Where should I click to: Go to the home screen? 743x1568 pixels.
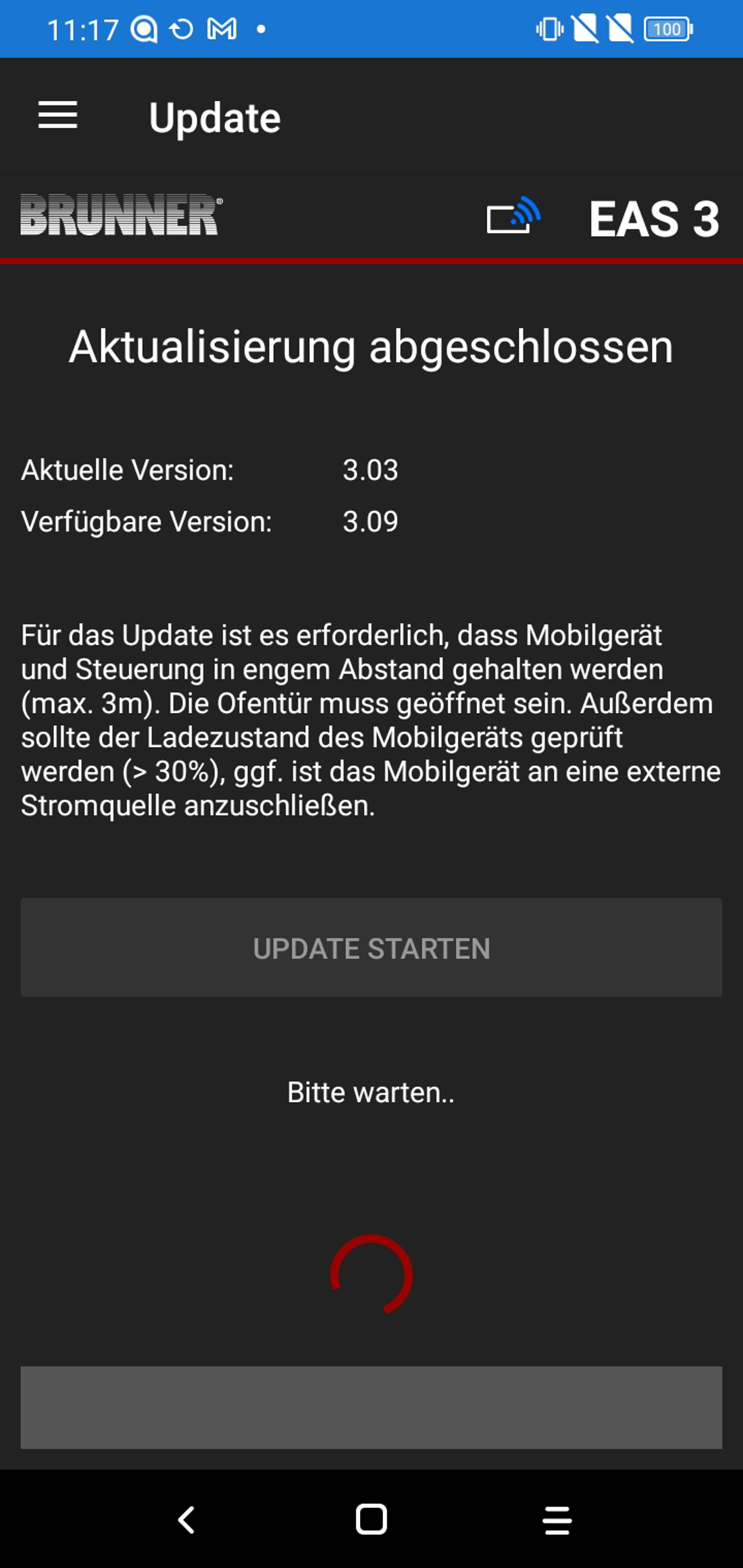(x=371, y=1520)
